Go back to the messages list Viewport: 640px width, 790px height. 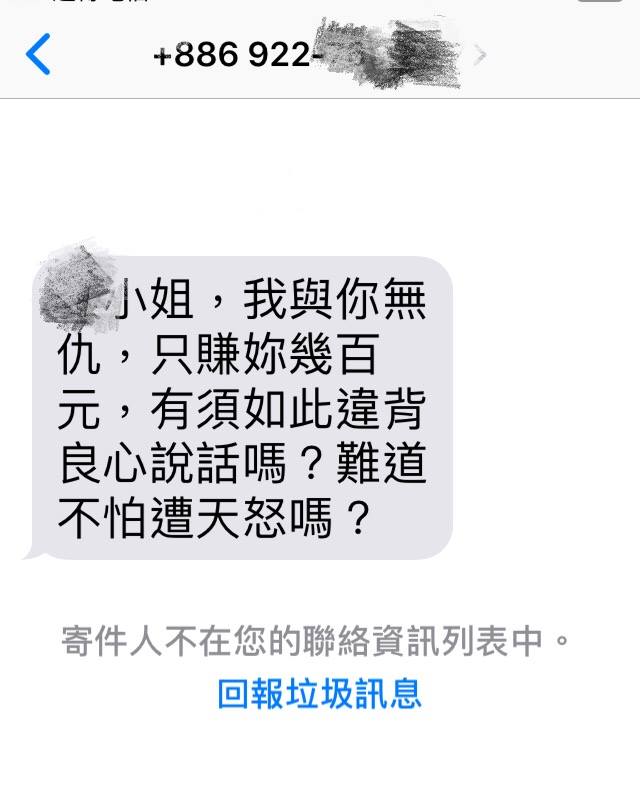[x=38, y=54]
